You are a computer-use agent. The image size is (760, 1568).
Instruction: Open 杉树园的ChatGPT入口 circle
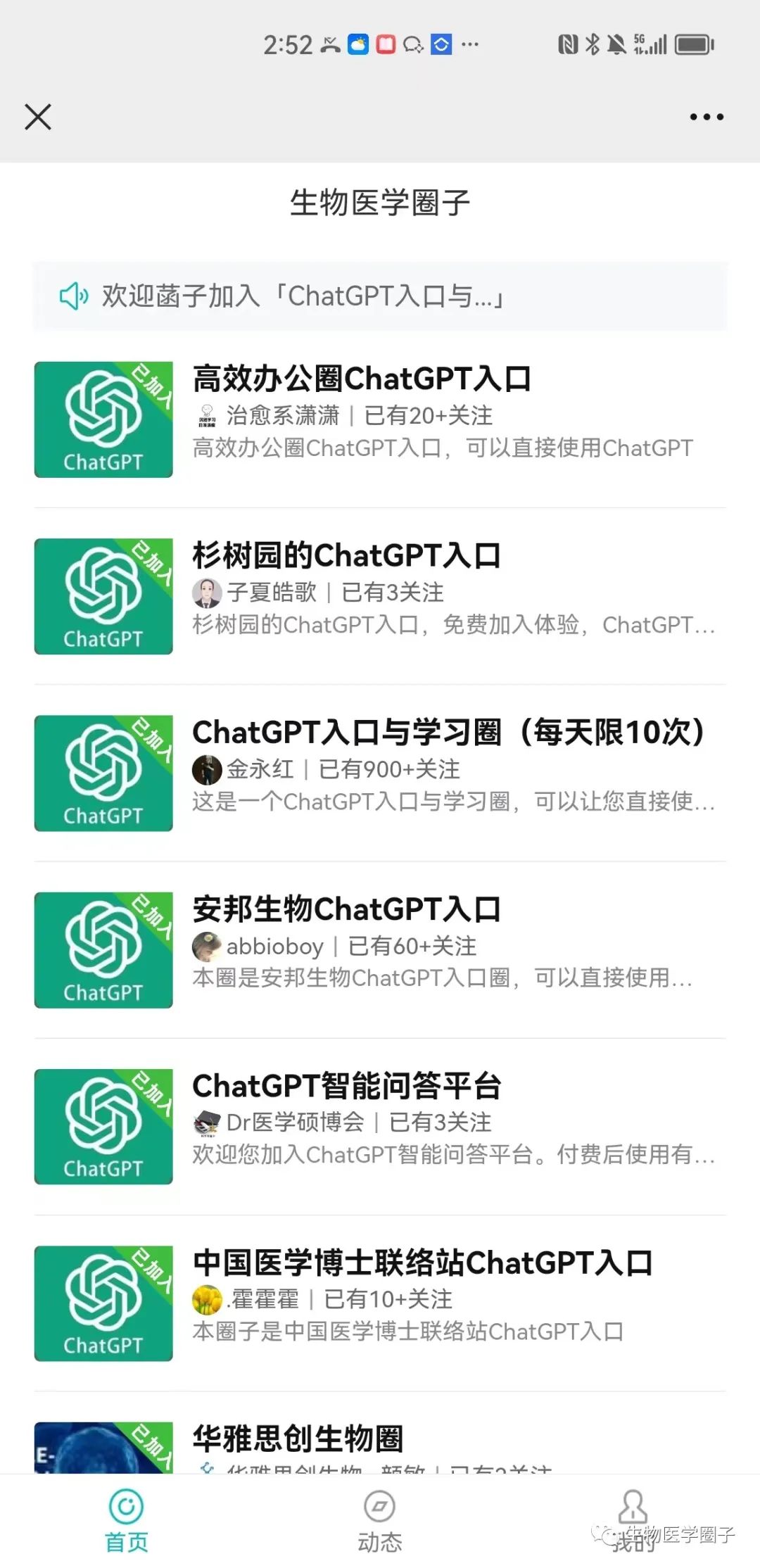[380, 596]
